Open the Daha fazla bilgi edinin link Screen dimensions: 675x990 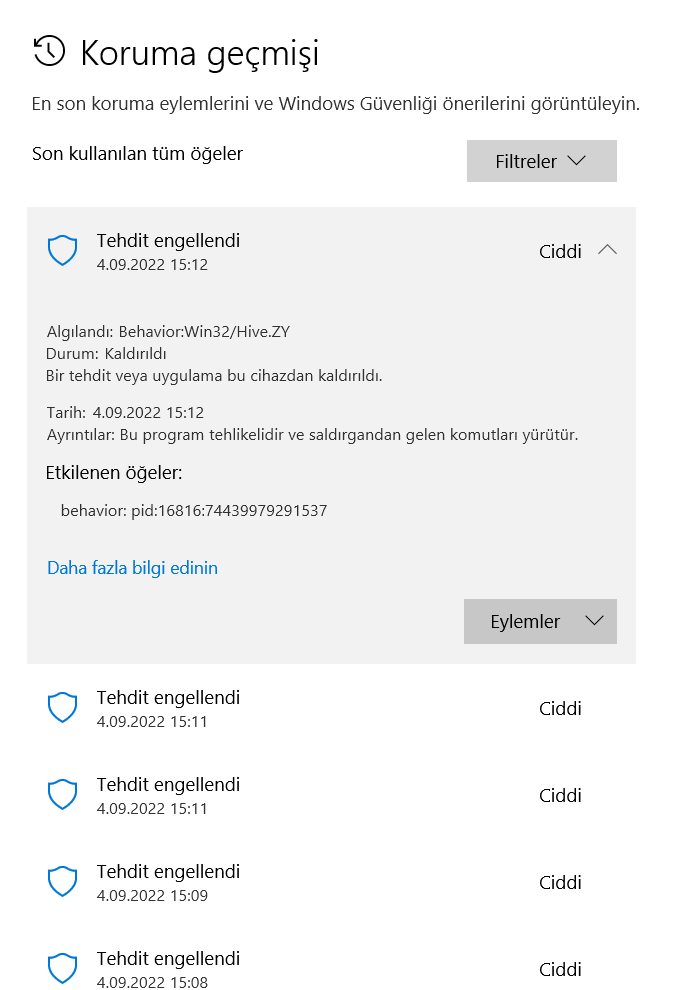point(132,568)
